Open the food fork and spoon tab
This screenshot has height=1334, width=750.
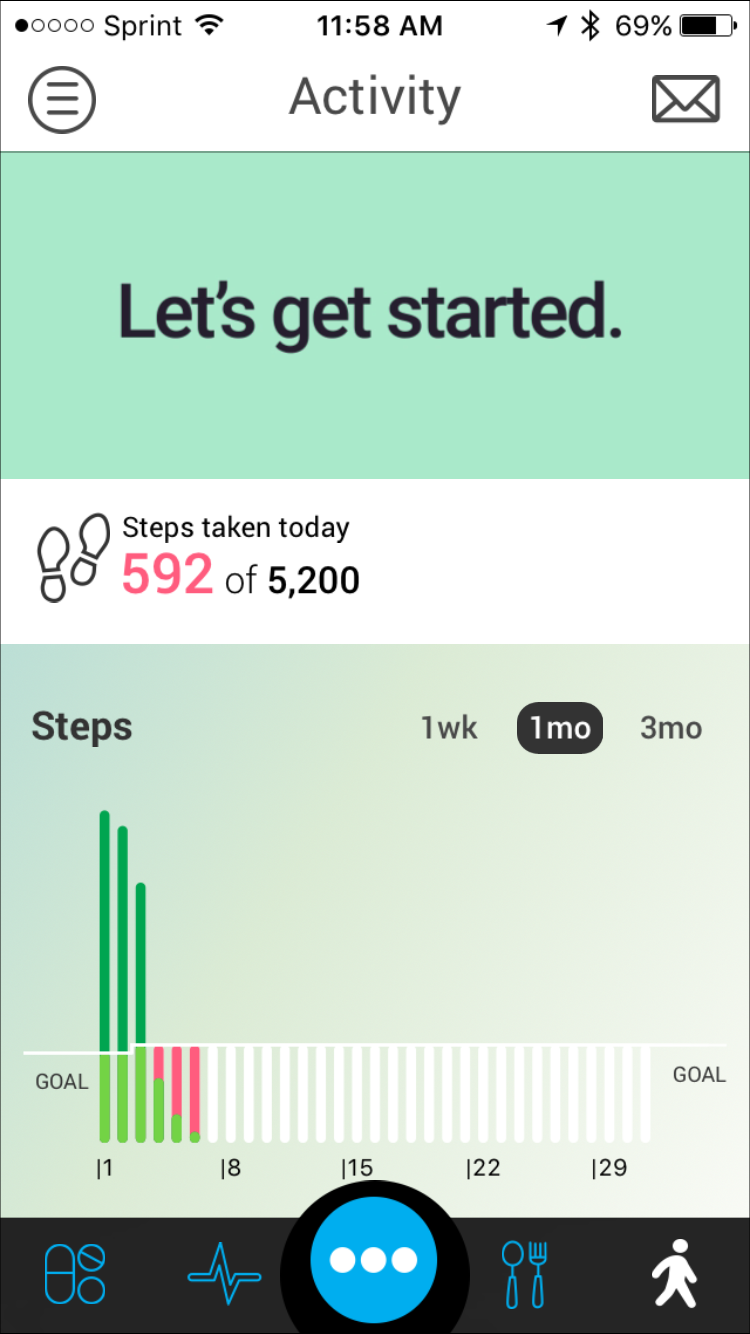coord(524,1274)
